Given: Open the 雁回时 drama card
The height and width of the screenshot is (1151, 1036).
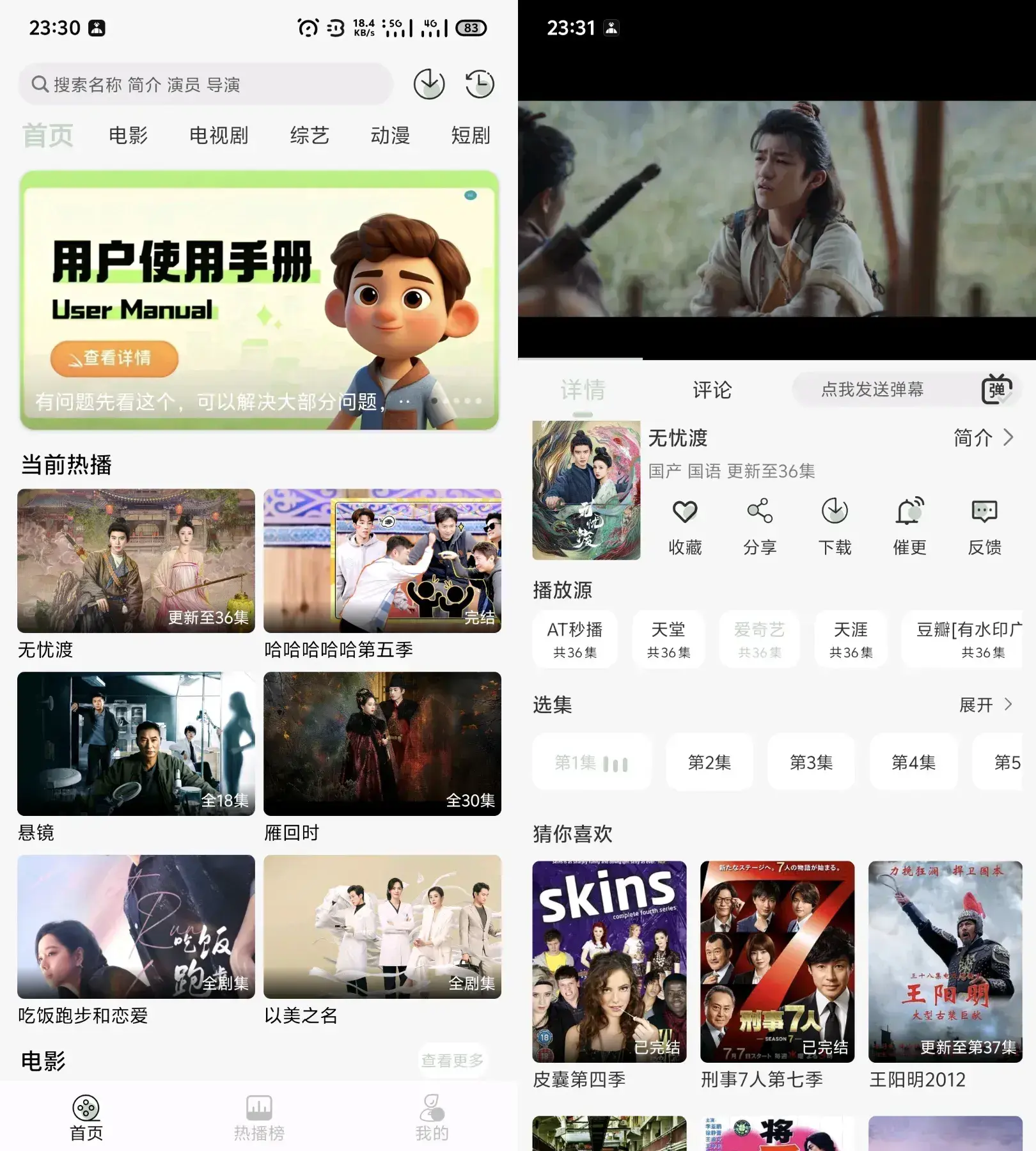Looking at the screenshot, I should (x=382, y=744).
